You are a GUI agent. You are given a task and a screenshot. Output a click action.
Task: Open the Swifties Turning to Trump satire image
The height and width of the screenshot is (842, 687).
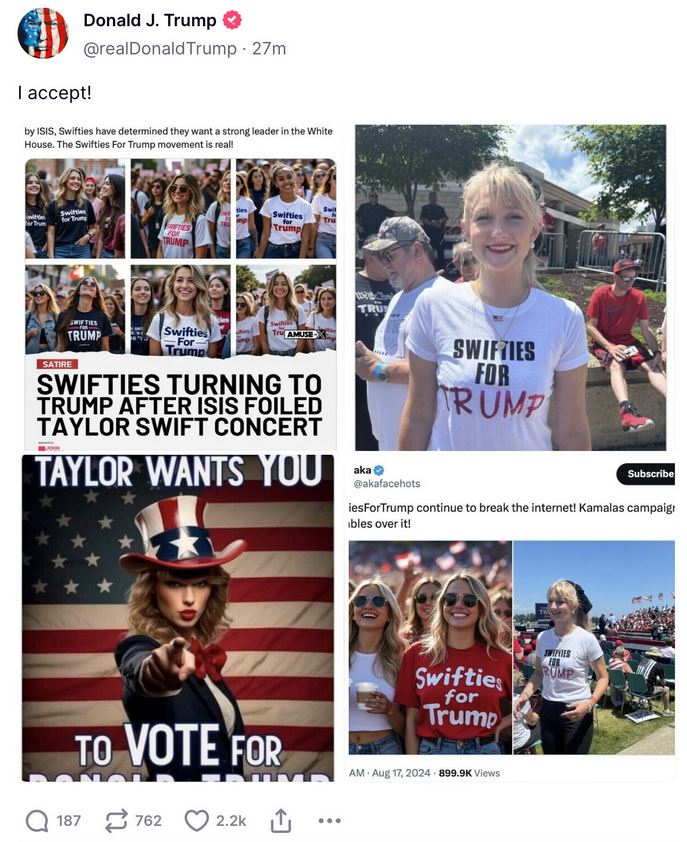(180, 288)
